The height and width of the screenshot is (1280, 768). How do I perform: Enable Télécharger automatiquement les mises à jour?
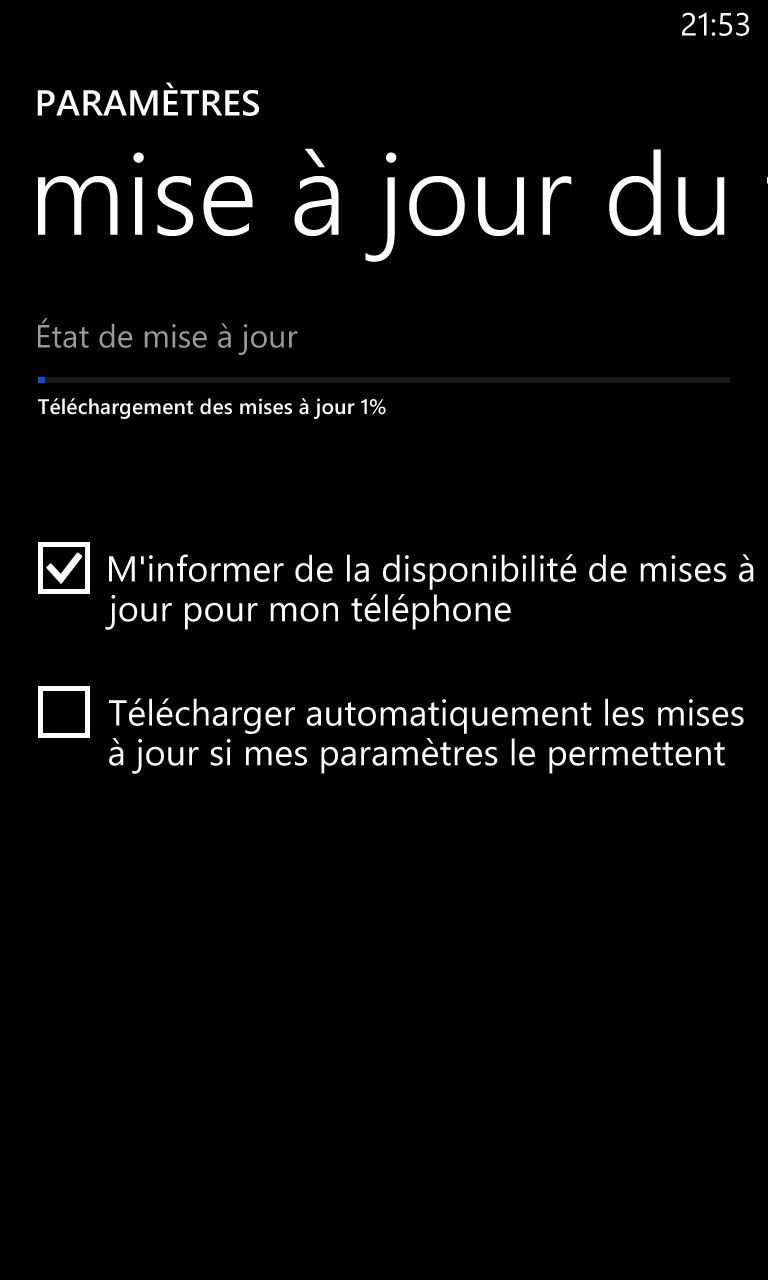coord(64,712)
